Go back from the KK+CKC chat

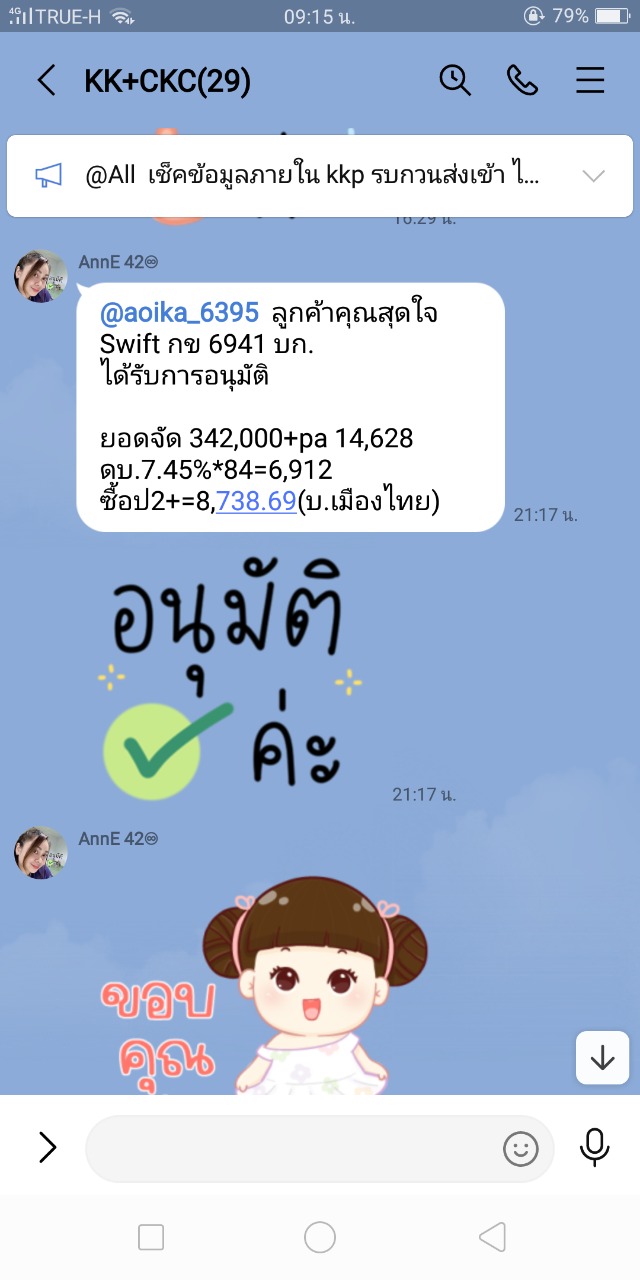[46, 81]
